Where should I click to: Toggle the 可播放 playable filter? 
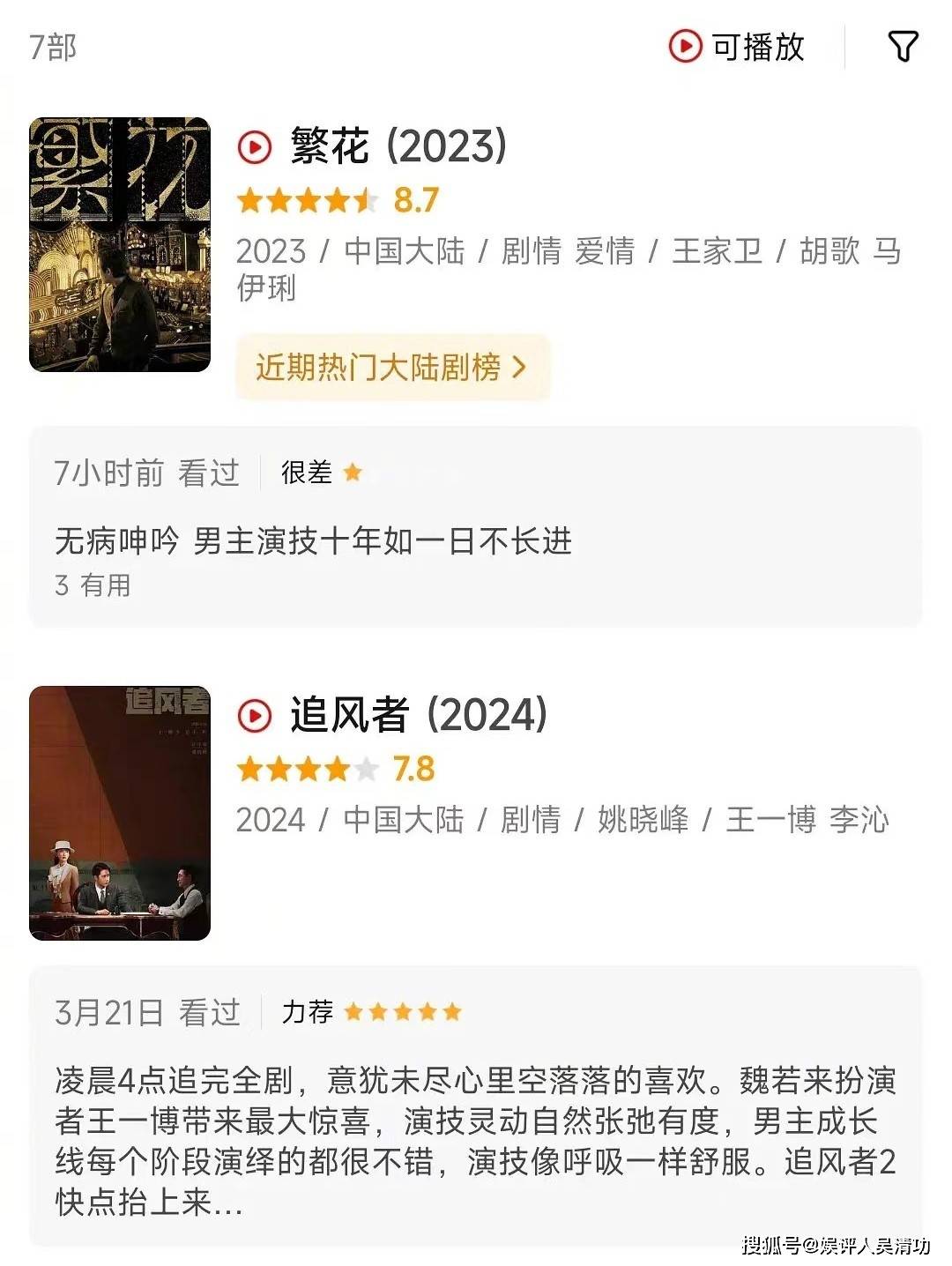737,47
